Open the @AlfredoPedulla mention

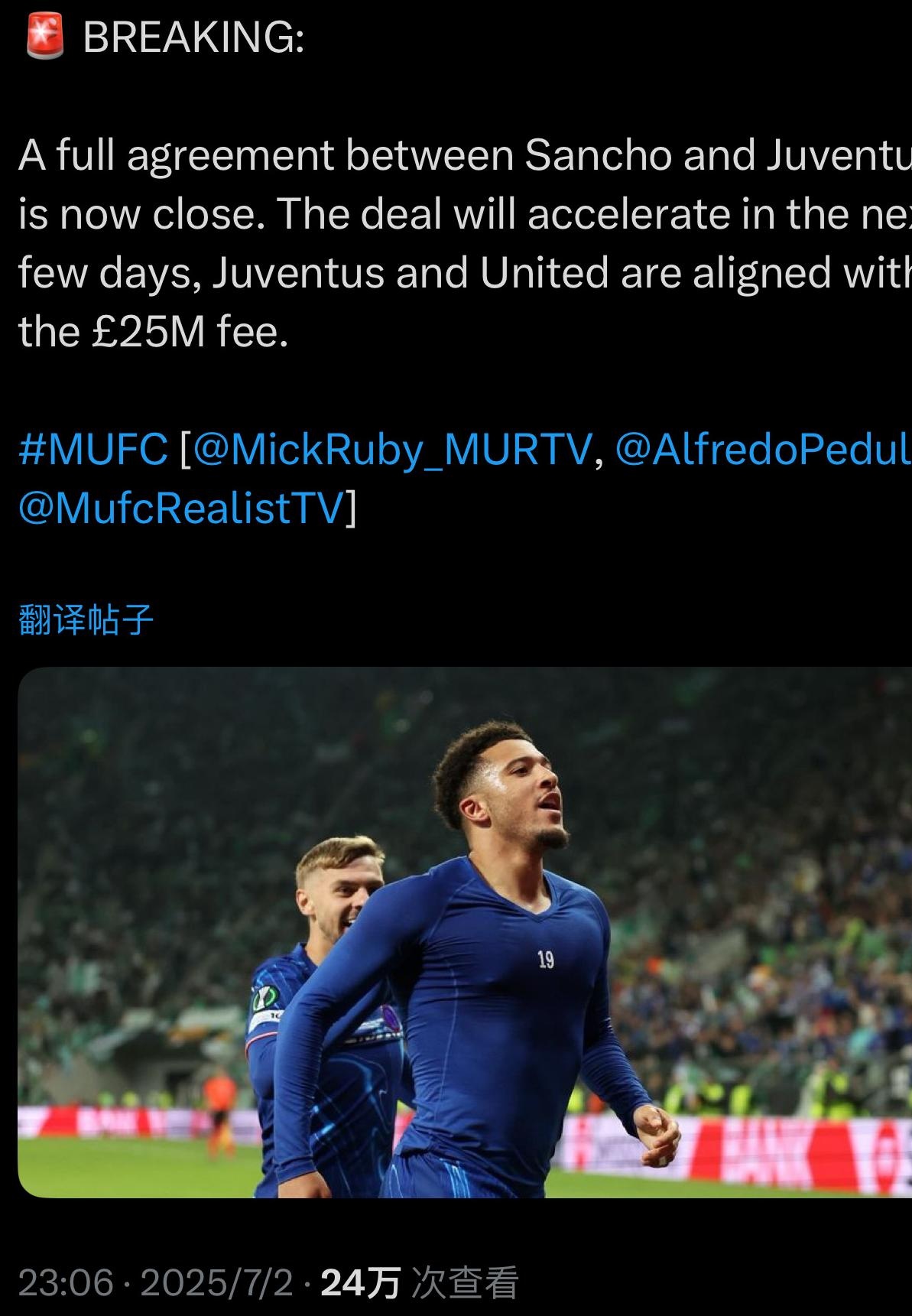click(x=762, y=449)
